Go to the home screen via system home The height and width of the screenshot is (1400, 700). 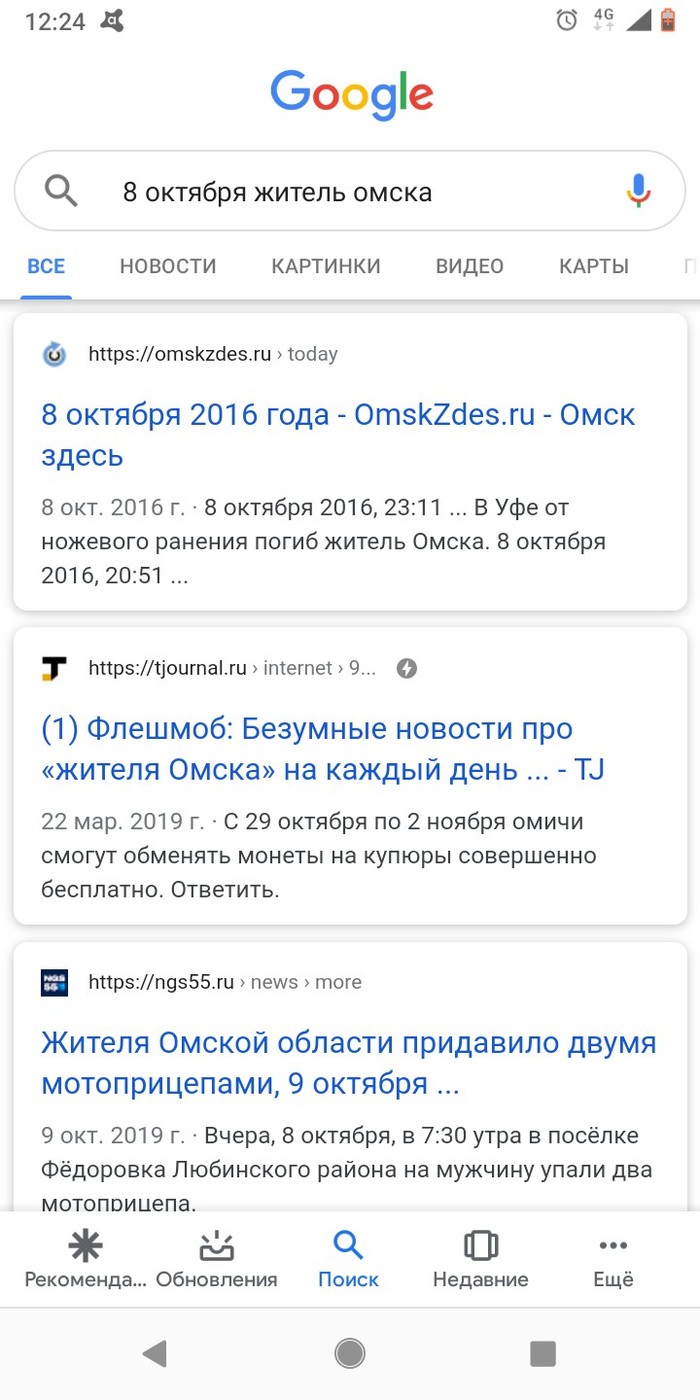point(350,1354)
